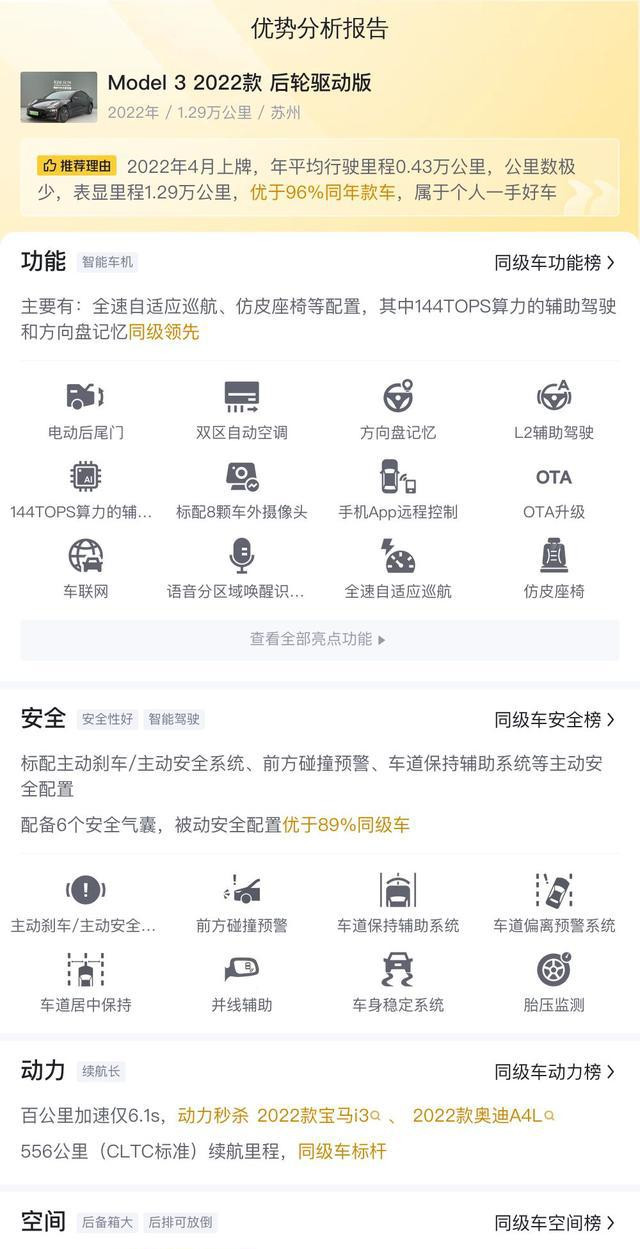Open the 同级车安全榜 ranking
This screenshot has height=1249, width=640.
pyautogui.click(x=555, y=720)
